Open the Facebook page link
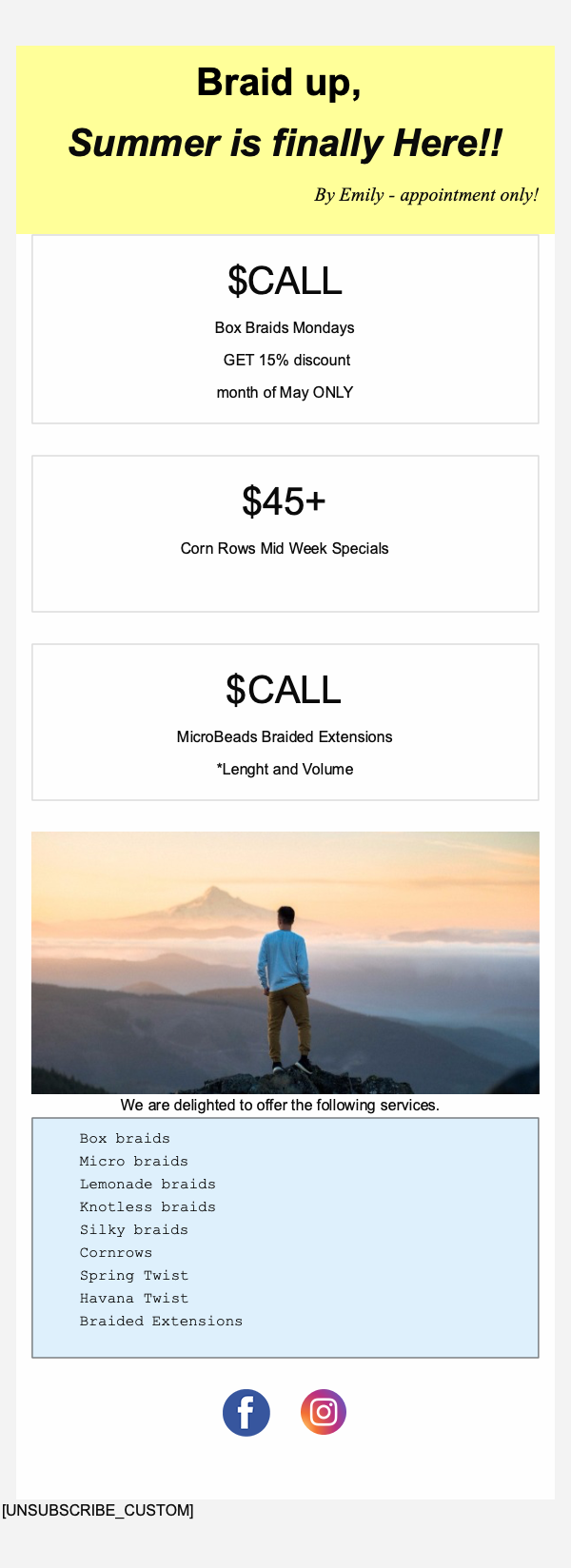The image size is (571, 1568). click(x=246, y=1413)
